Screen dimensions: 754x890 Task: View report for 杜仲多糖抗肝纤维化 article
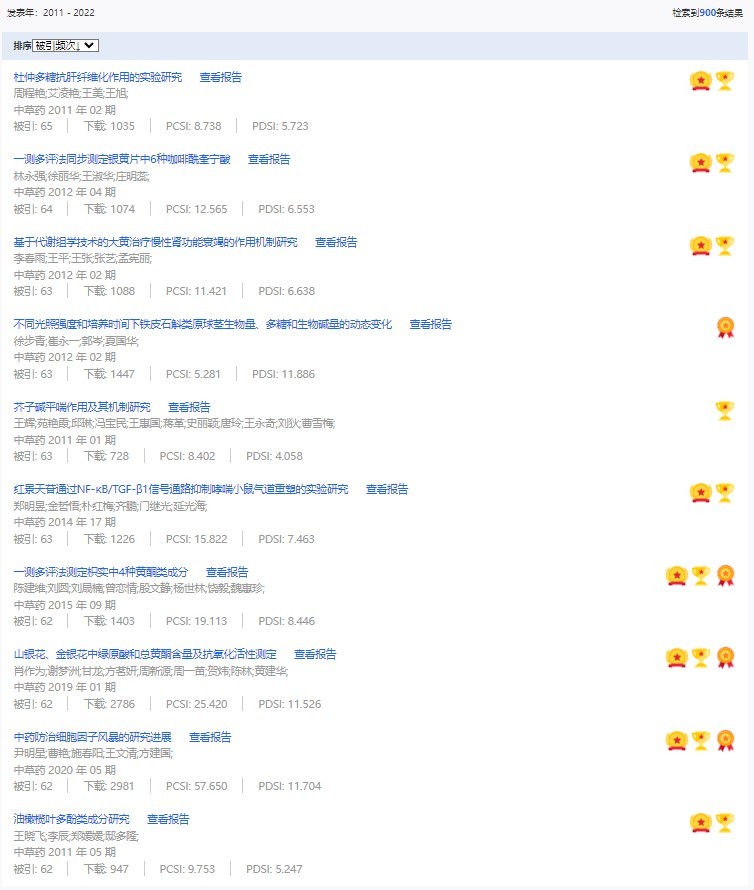(x=220, y=77)
